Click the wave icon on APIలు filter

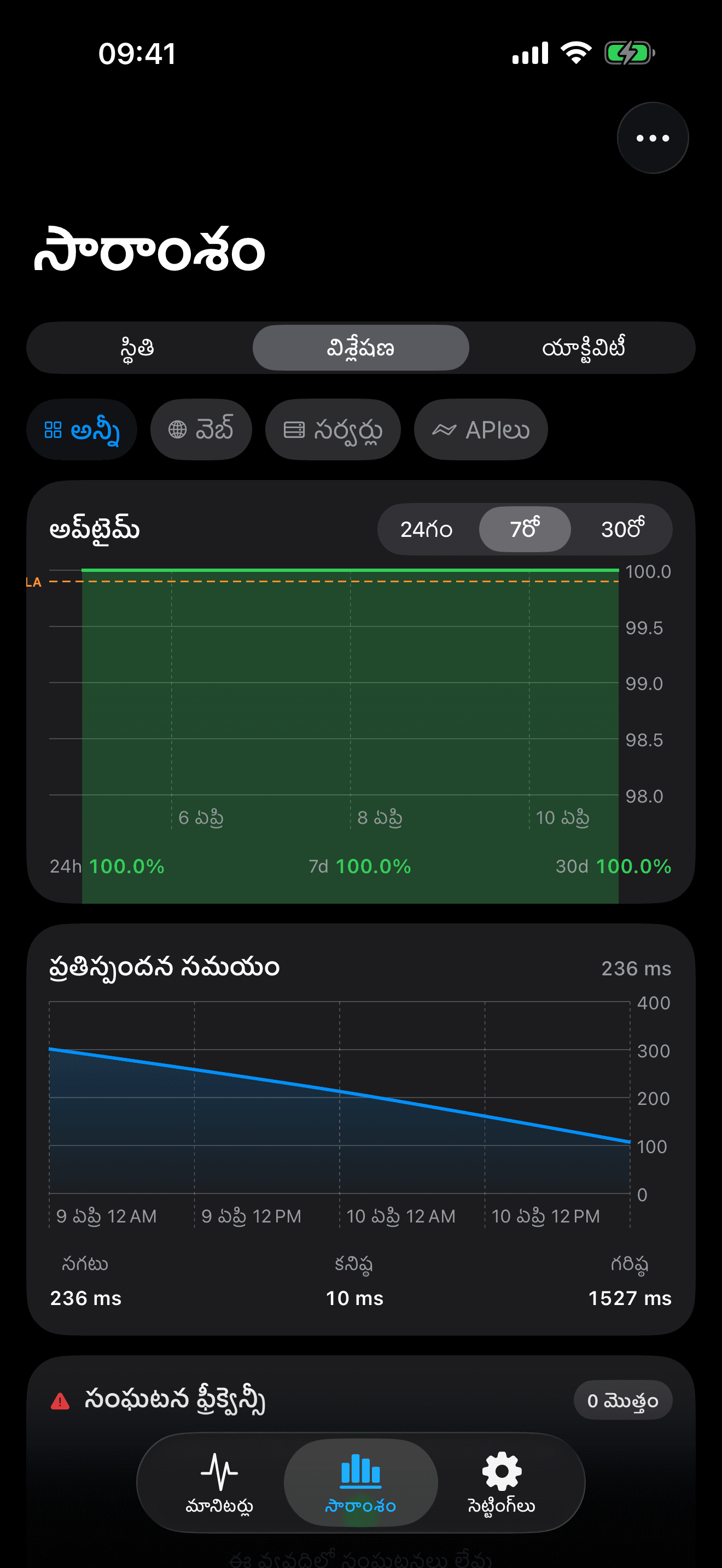446,429
